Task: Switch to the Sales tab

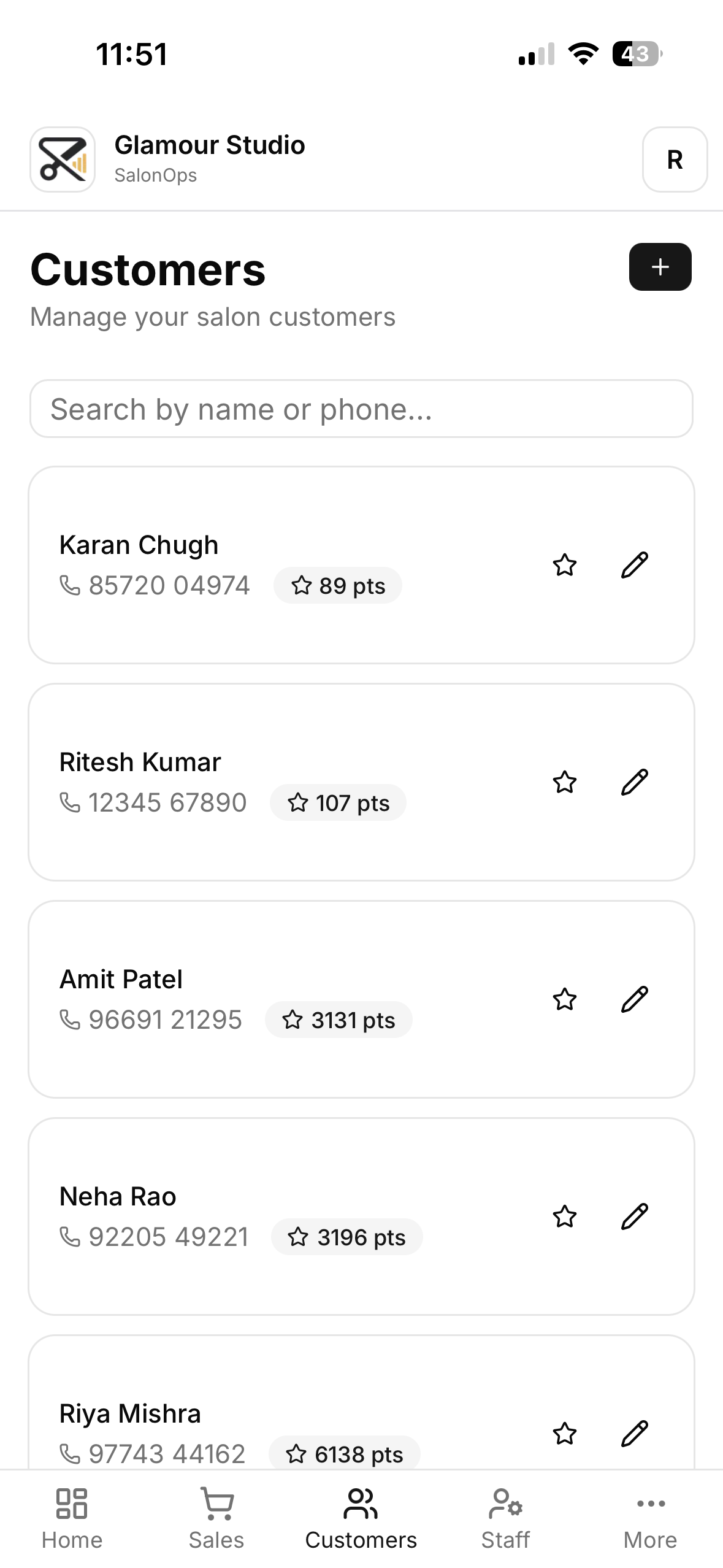Action: click(216, 1518)
